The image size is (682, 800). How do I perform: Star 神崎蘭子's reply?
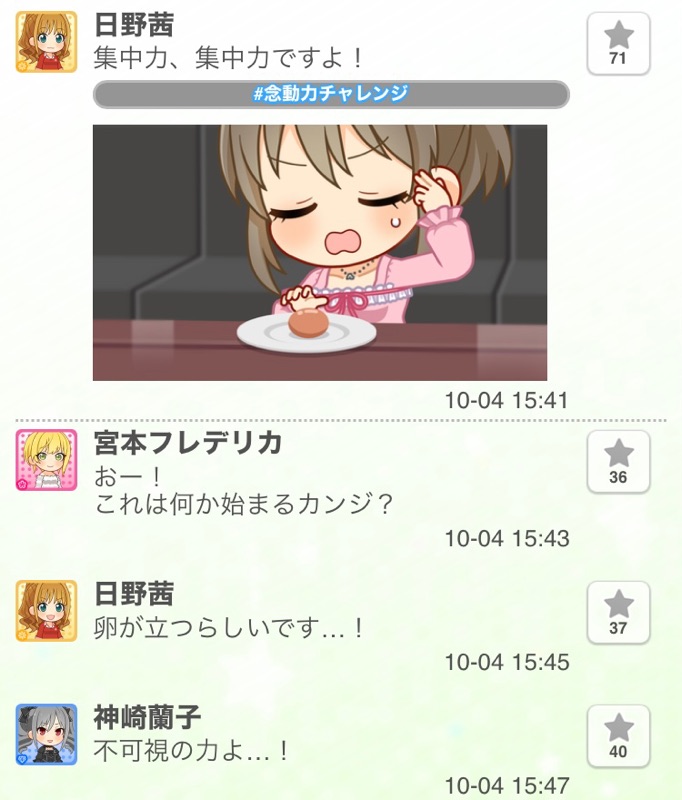point(618,736)
